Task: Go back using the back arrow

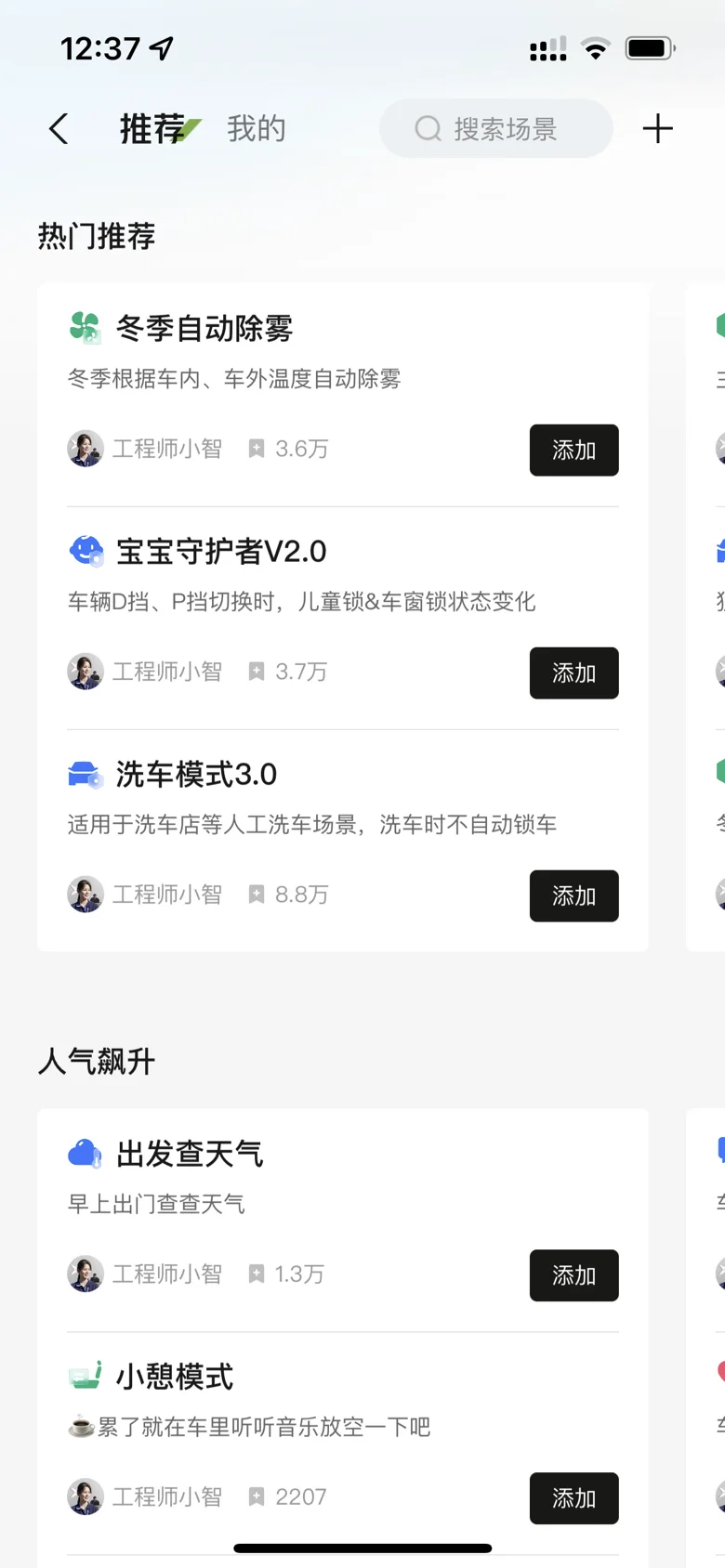Action: click(59, 129)
